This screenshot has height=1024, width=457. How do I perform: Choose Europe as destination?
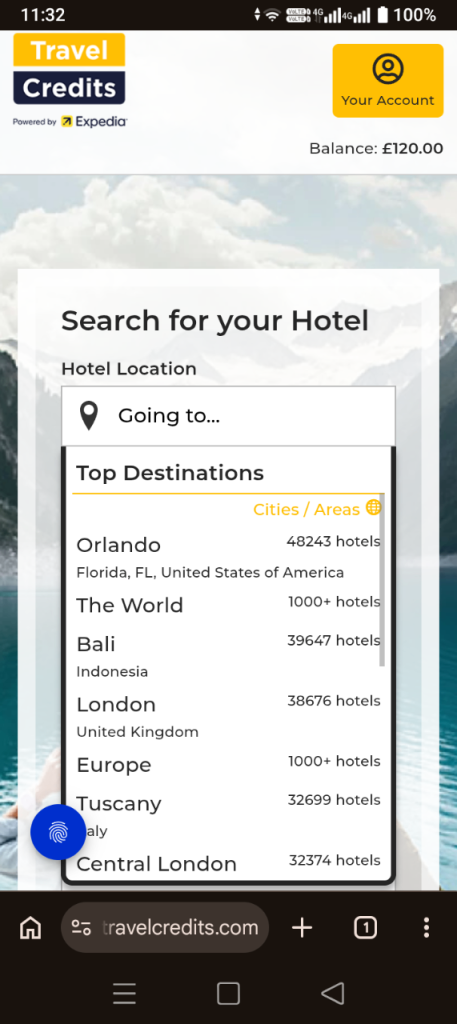pos(228,764)
